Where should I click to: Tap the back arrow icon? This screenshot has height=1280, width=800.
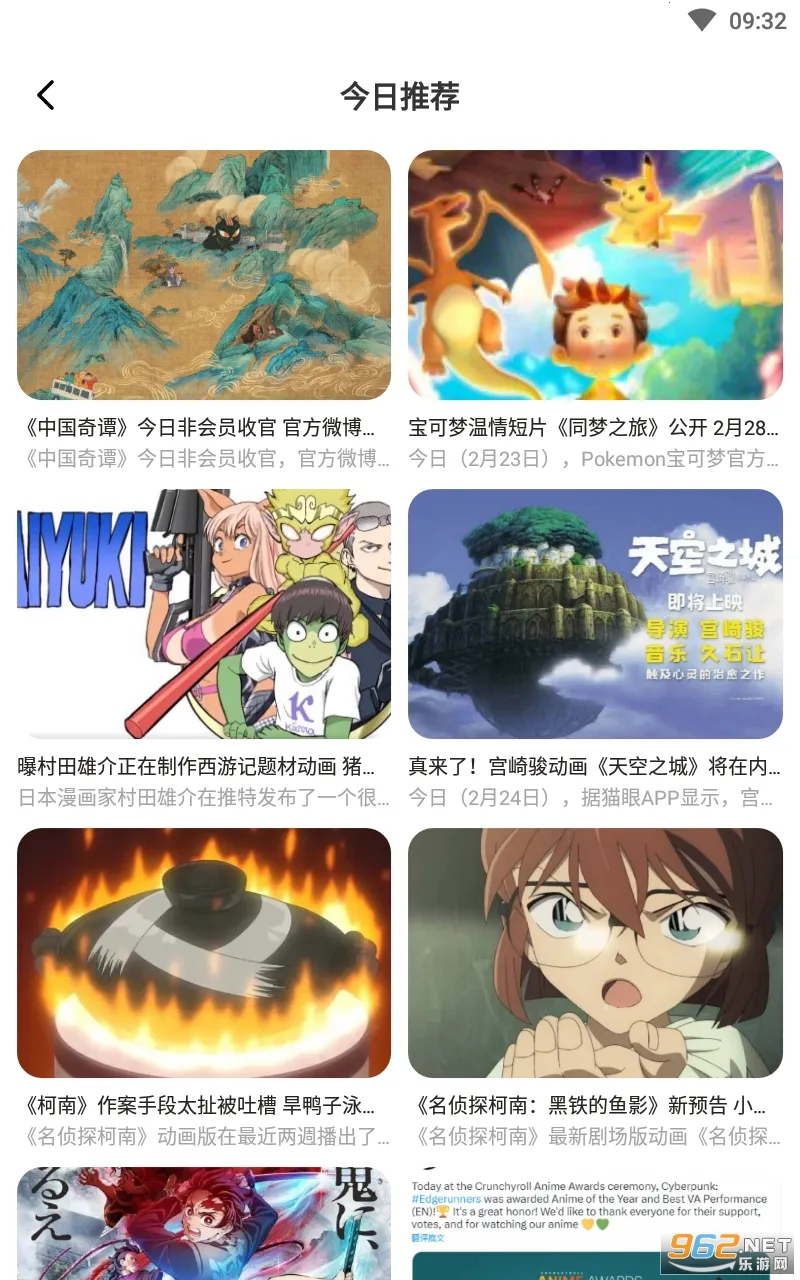click(45, 95)
